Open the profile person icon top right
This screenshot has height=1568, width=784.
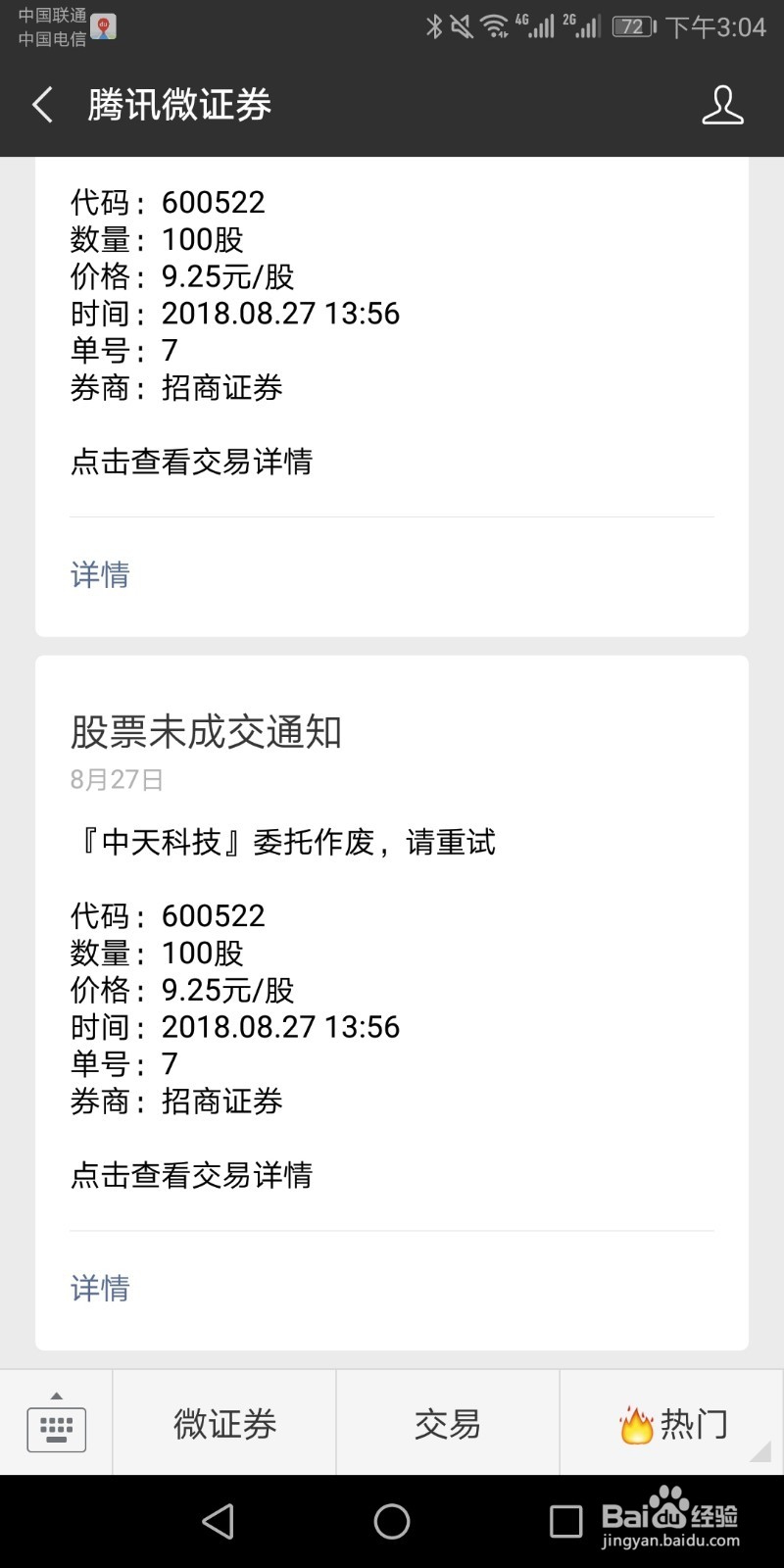click(x=722, y=104)
